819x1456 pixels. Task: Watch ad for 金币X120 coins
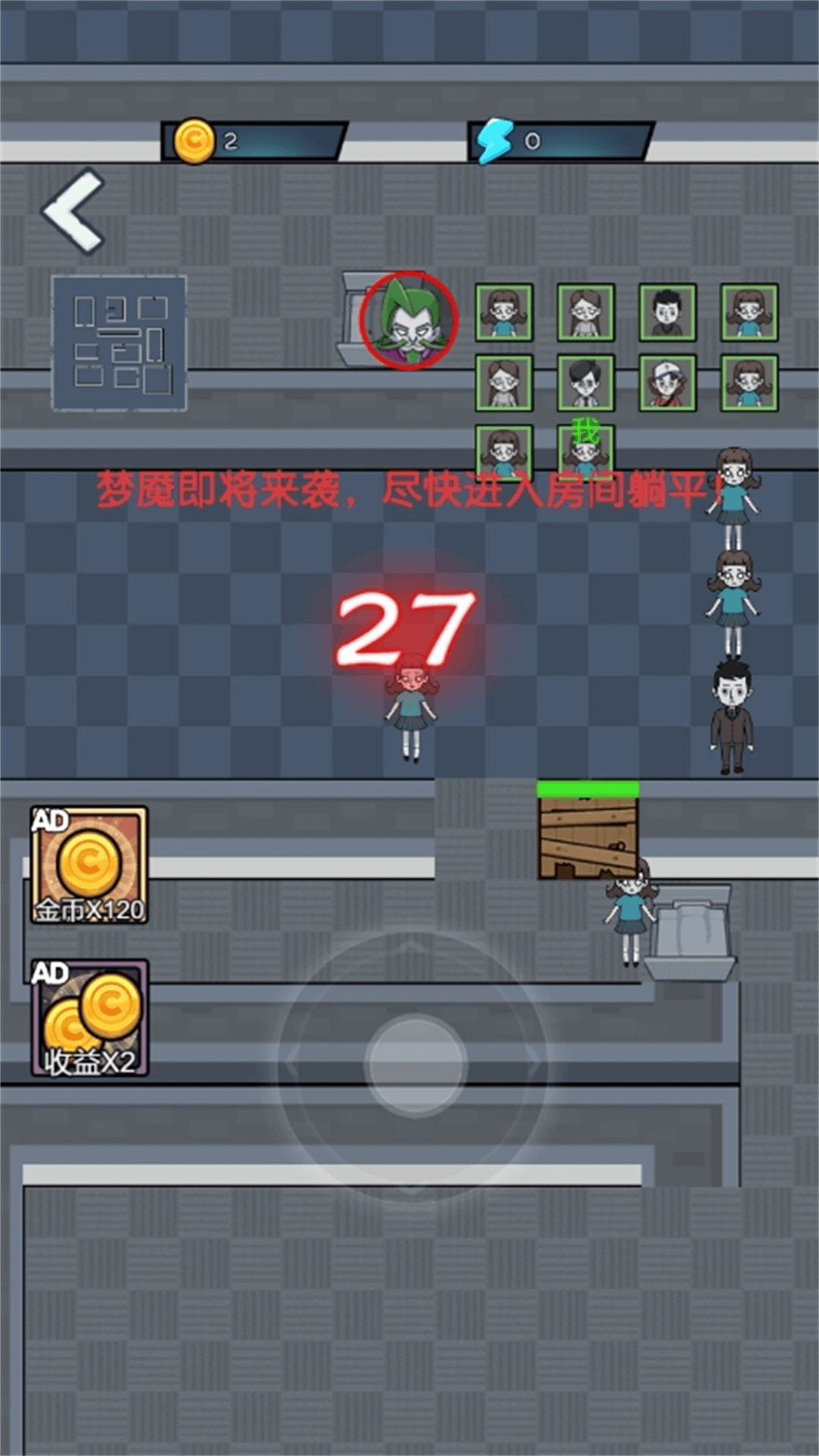tap(89, 865)
